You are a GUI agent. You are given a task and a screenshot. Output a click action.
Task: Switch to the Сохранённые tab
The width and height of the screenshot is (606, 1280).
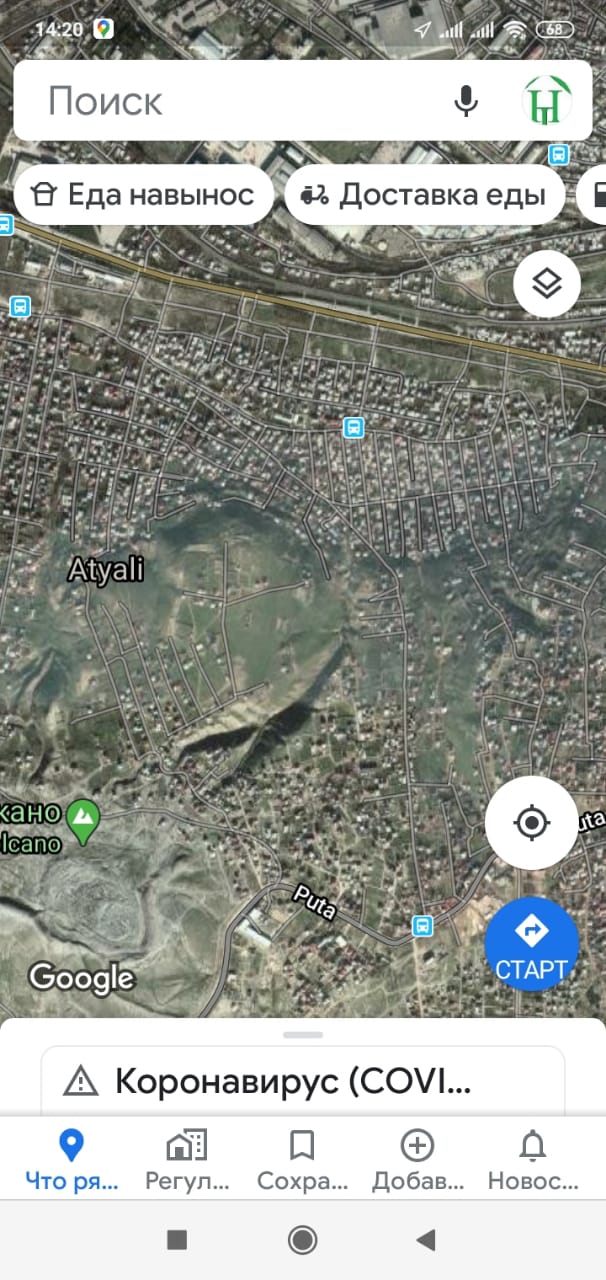tap(302, 1160)
